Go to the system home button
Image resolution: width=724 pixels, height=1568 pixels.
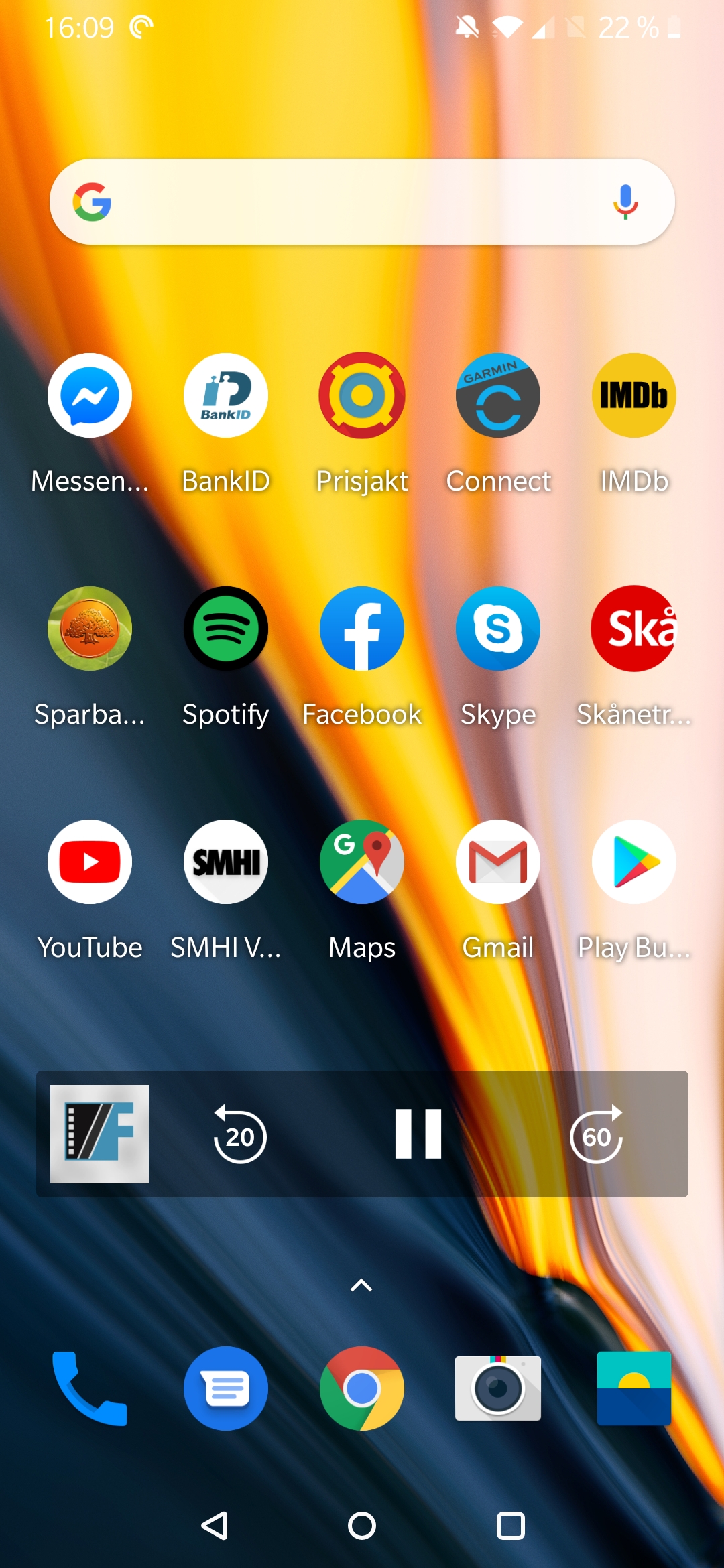tap(362, 1526)
